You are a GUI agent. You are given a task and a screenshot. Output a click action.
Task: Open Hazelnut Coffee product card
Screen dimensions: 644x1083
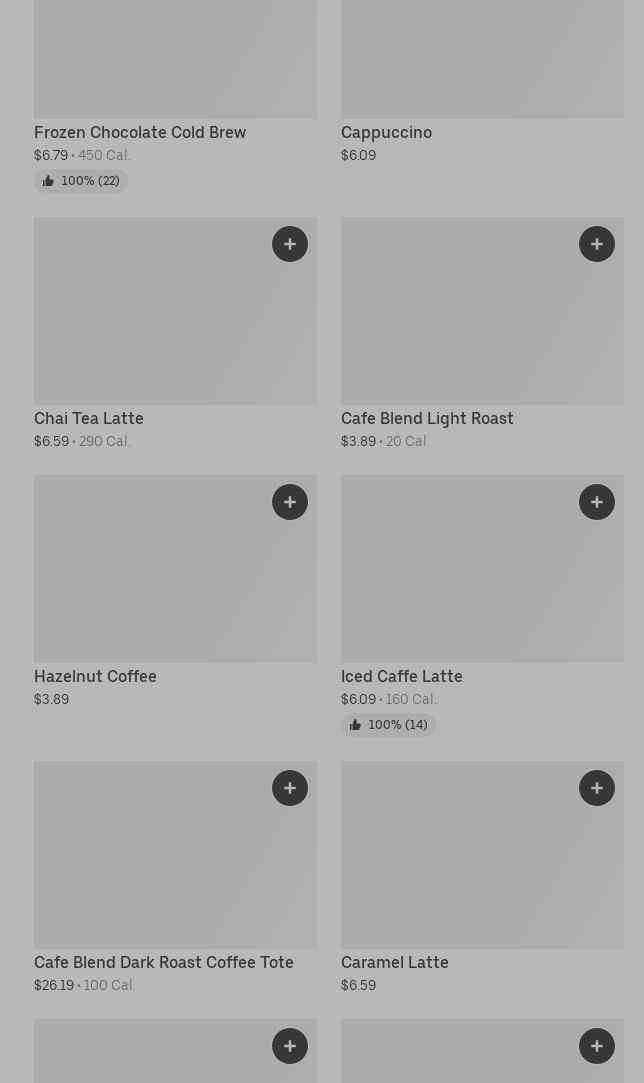[176, 592]
